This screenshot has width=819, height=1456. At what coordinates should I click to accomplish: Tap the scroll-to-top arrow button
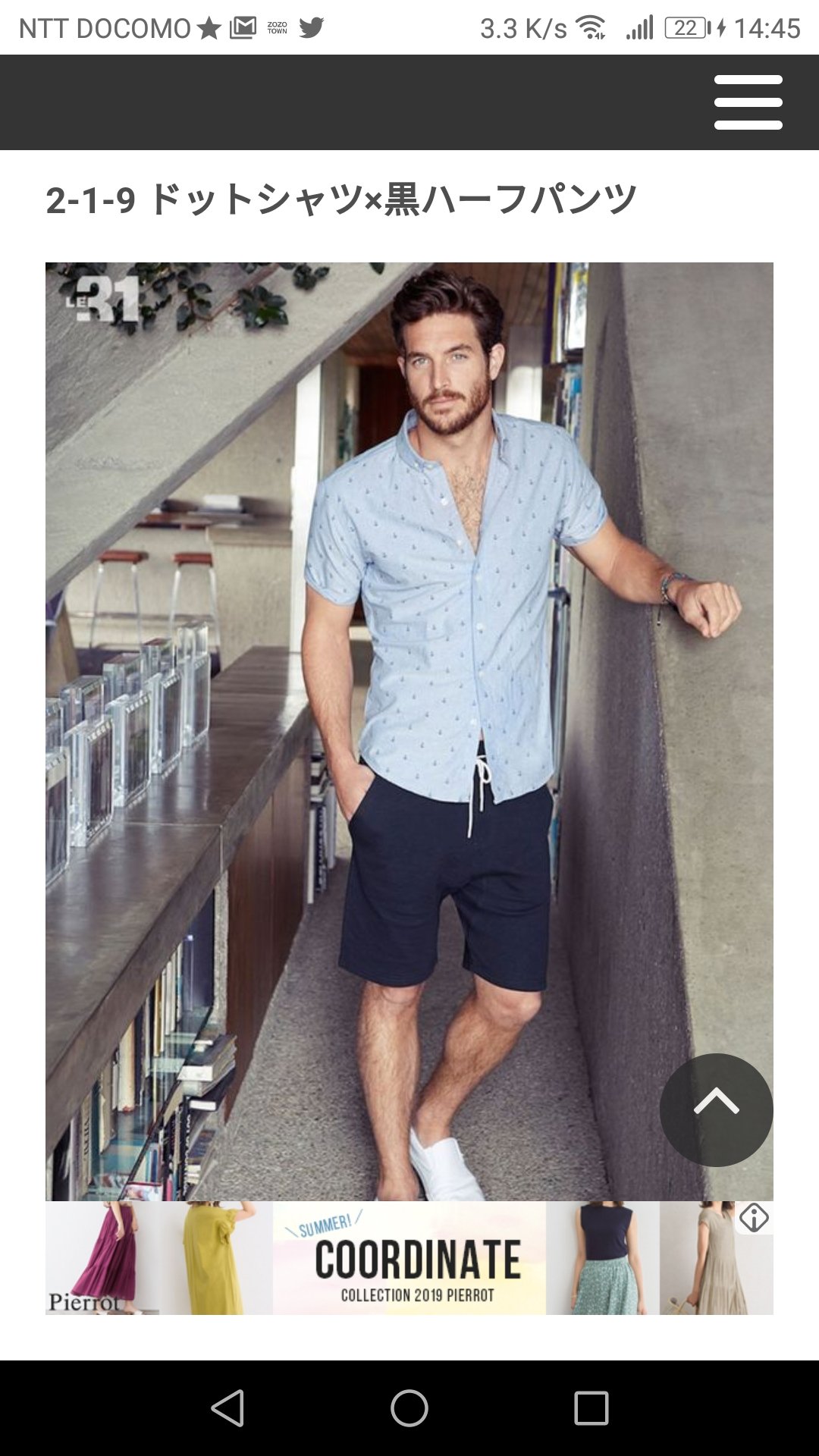[716, 1109]
